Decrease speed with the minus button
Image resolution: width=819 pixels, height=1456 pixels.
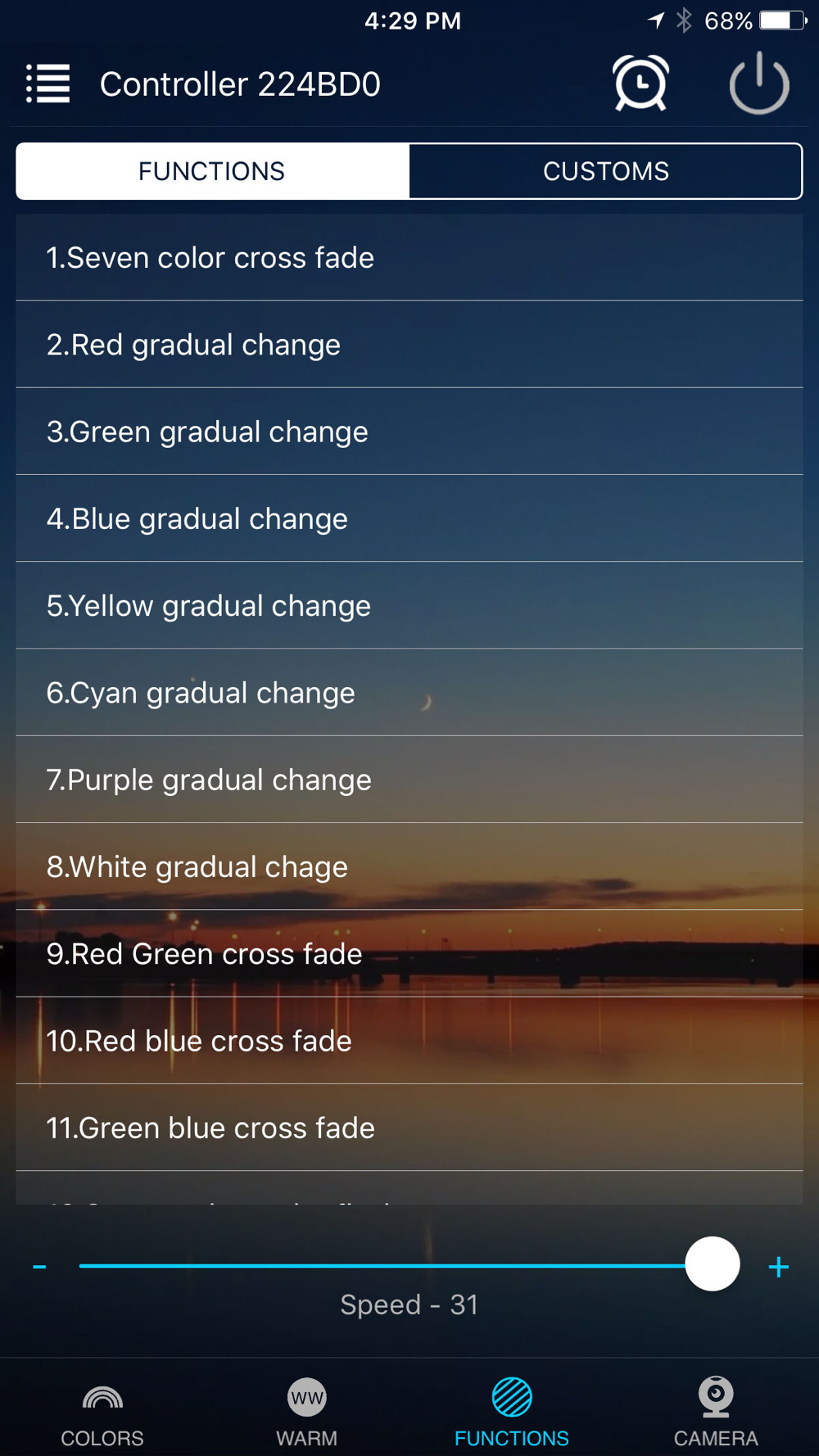tap(39, 1267)
